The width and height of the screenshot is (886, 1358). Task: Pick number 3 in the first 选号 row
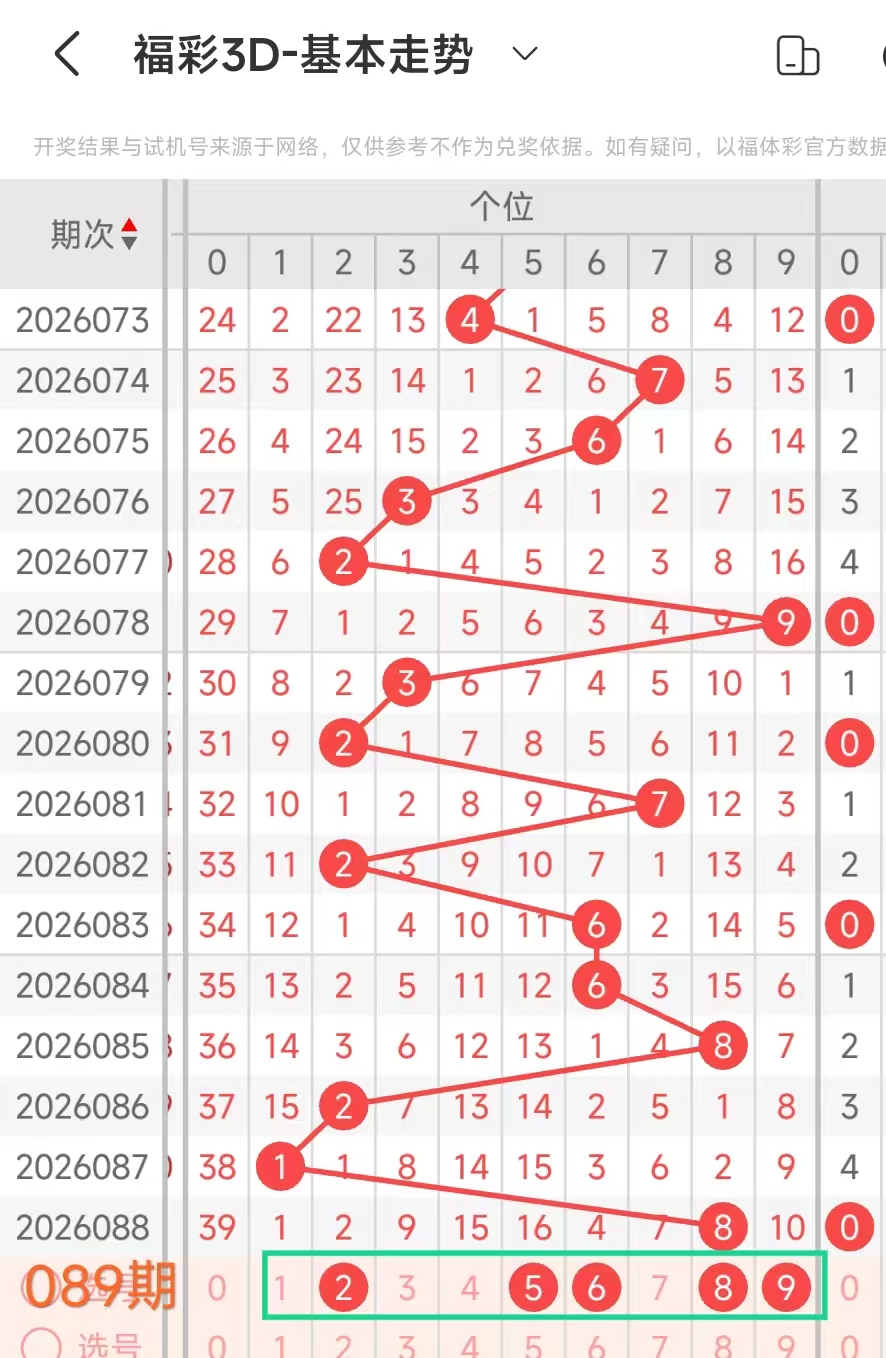click(406, 1288)
